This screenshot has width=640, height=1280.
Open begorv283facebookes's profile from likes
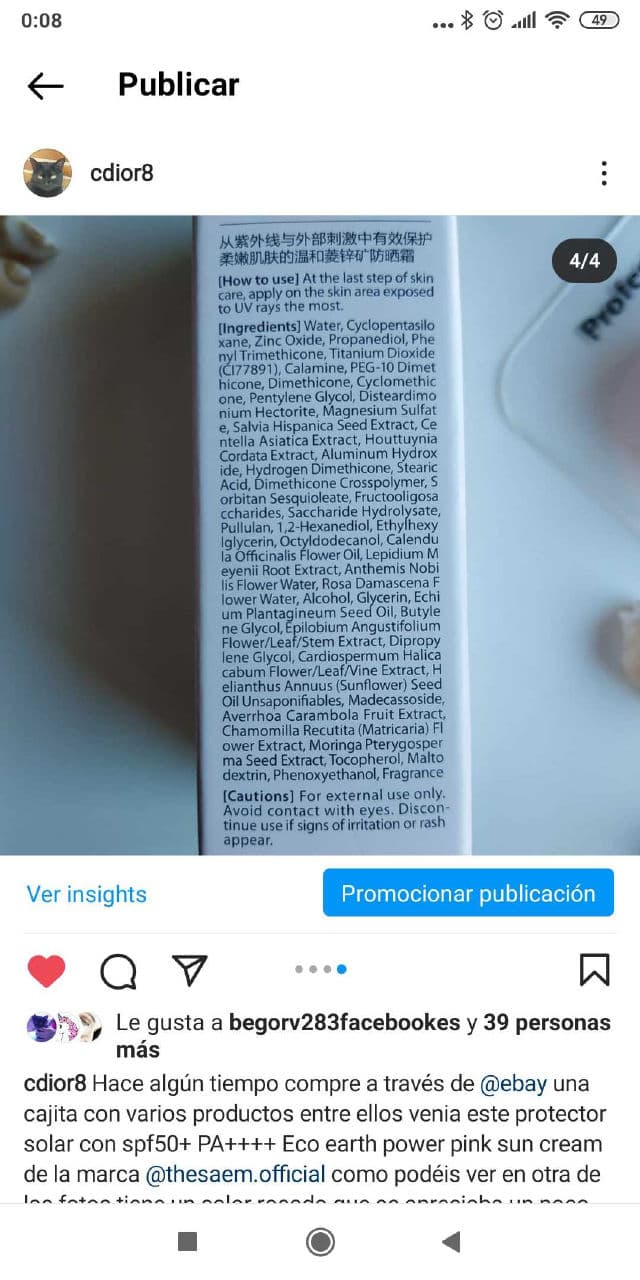[x=344, y=1023]
